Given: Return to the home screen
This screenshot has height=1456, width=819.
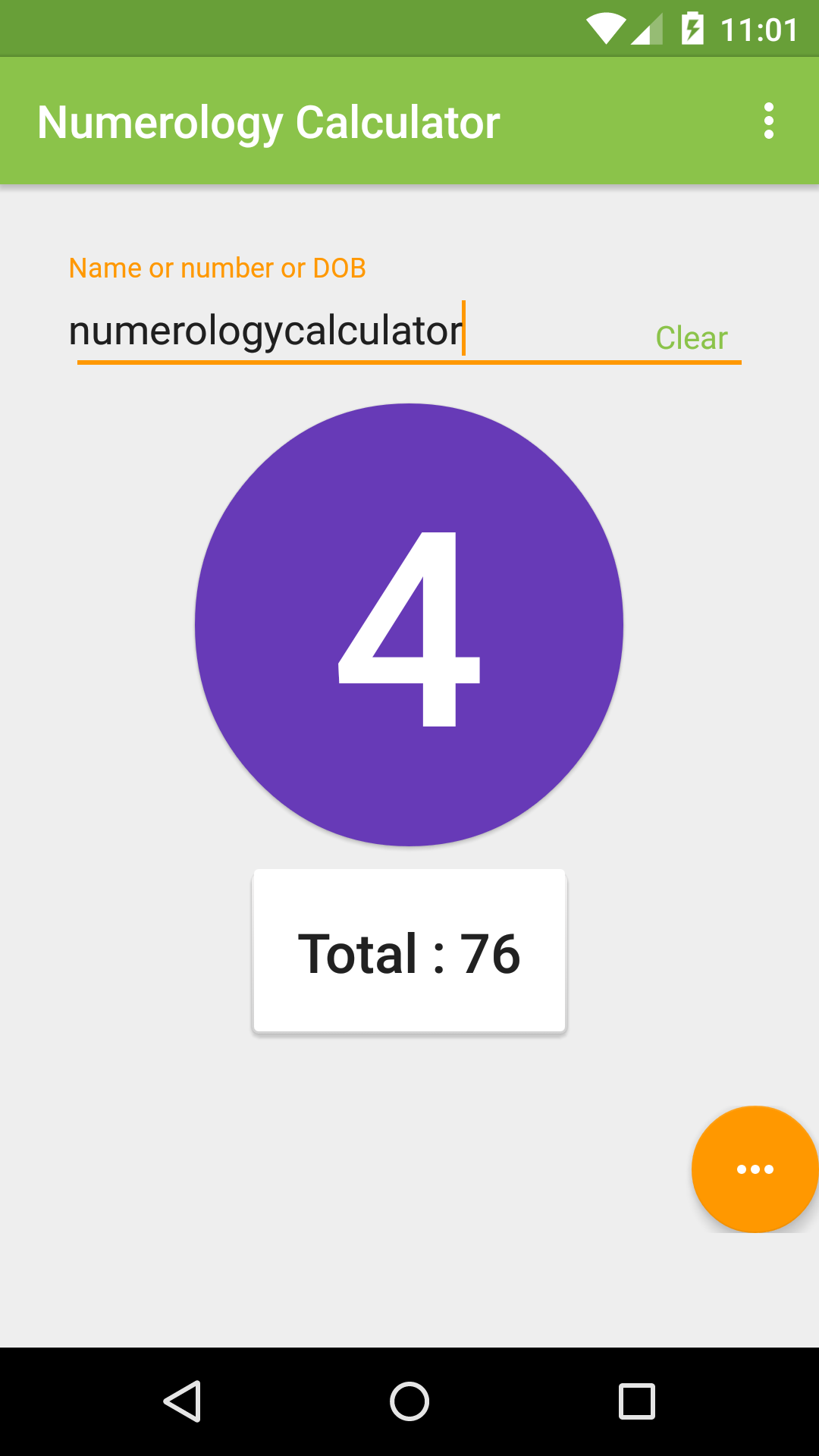Looking at the screenshot, I should pos(409,1401).
